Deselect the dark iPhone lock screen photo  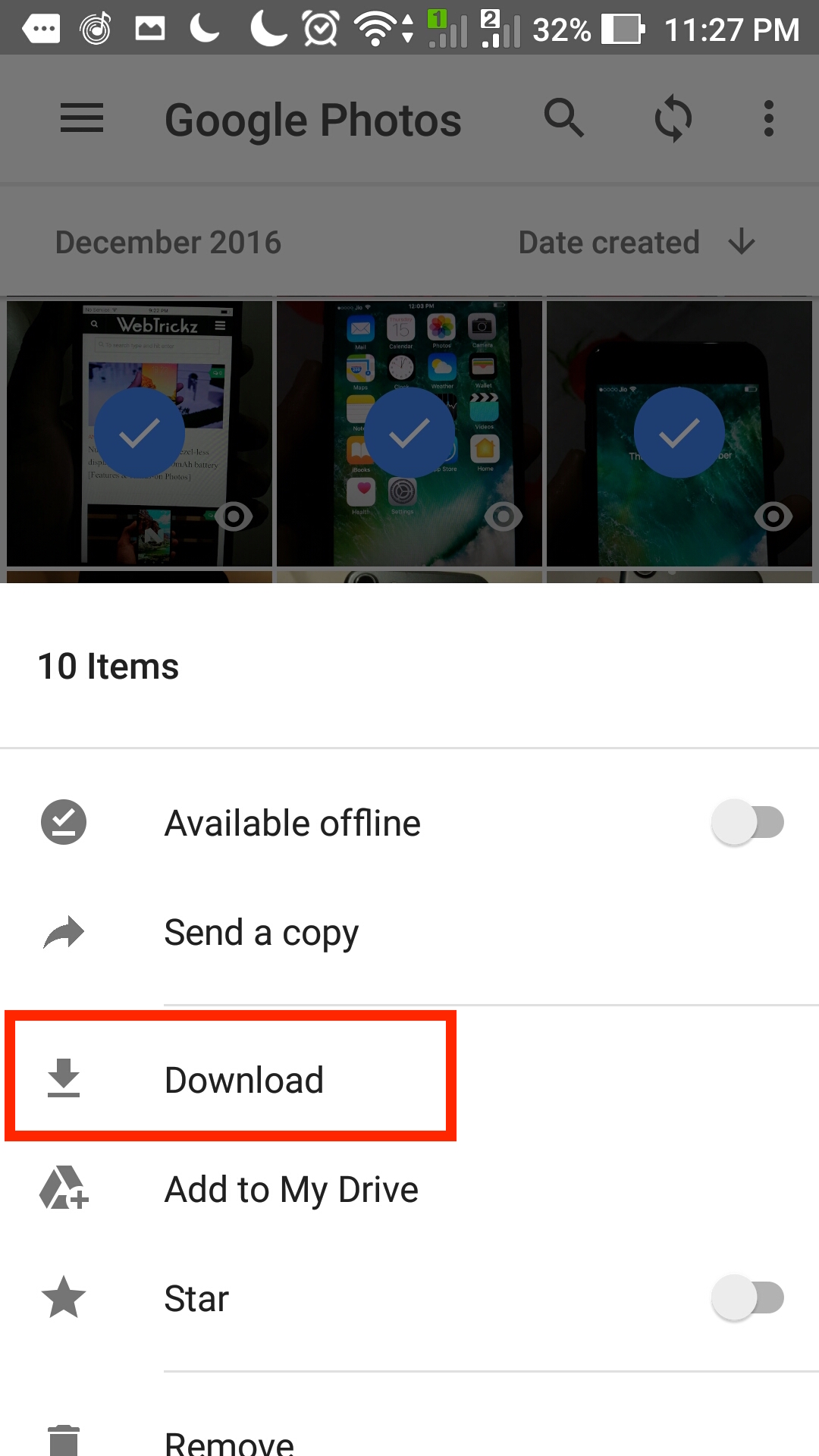(x=679, y=434)
